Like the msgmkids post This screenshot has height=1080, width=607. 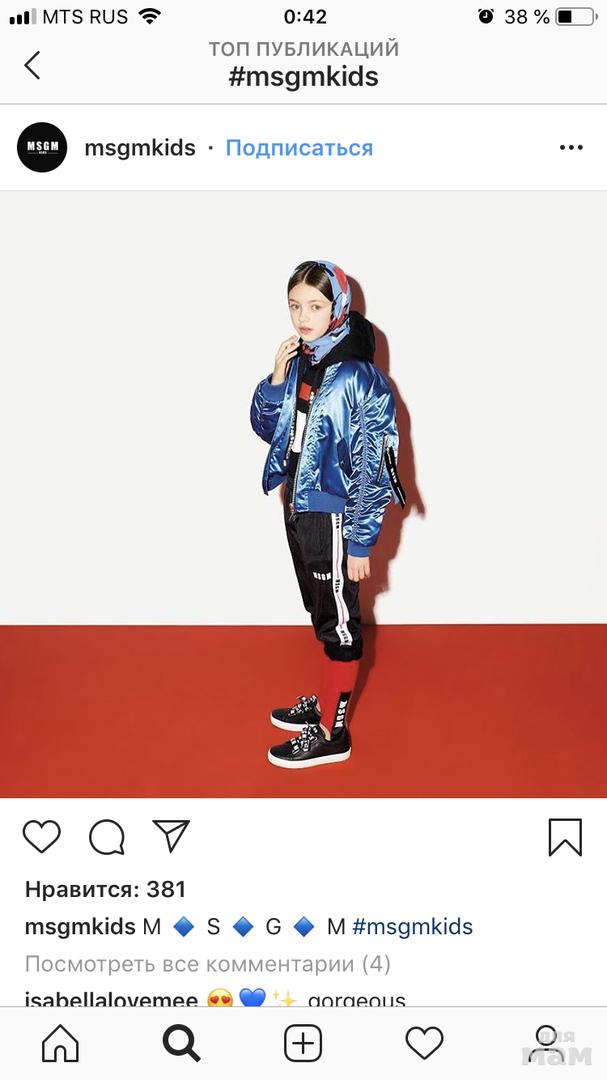point(42,837)
